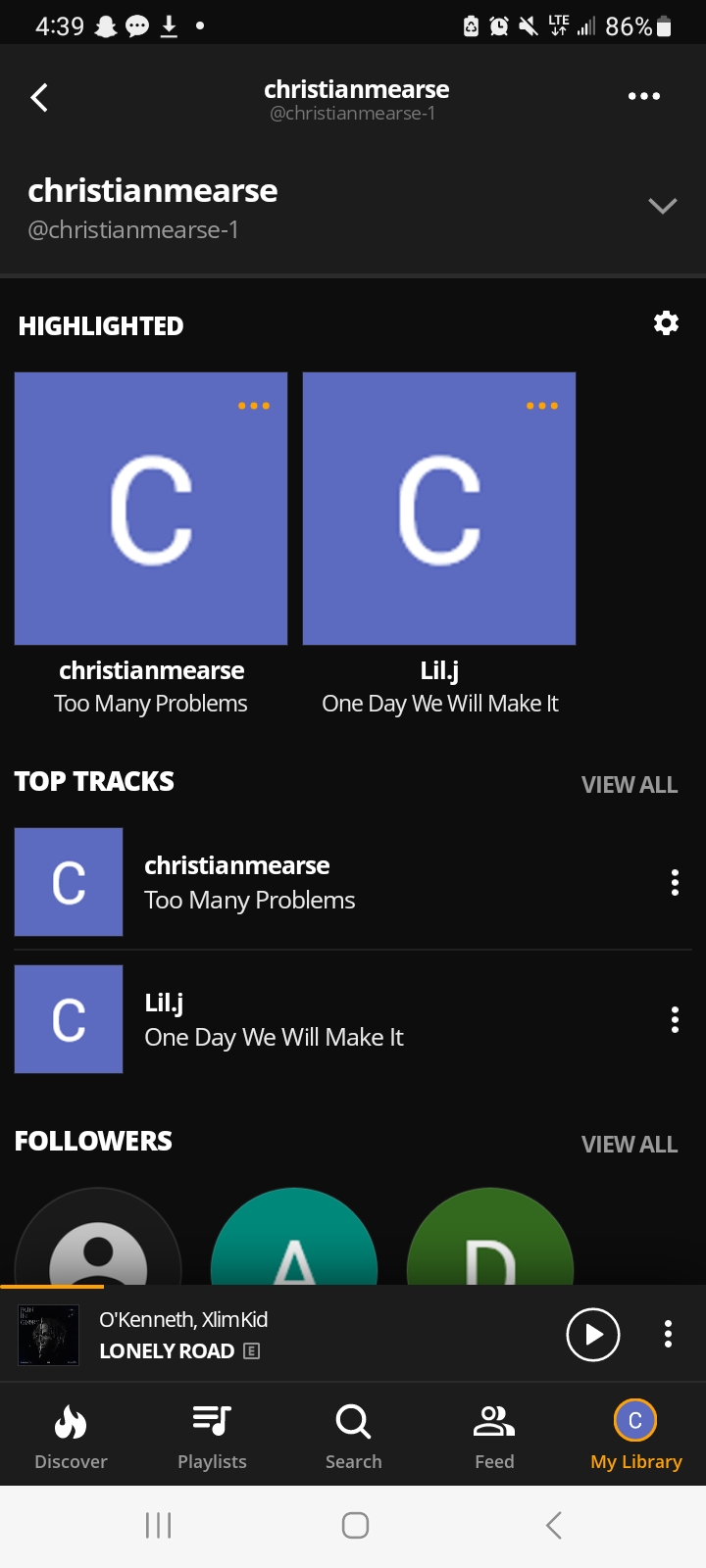Open Highlighted settings gear

(666, 323)
